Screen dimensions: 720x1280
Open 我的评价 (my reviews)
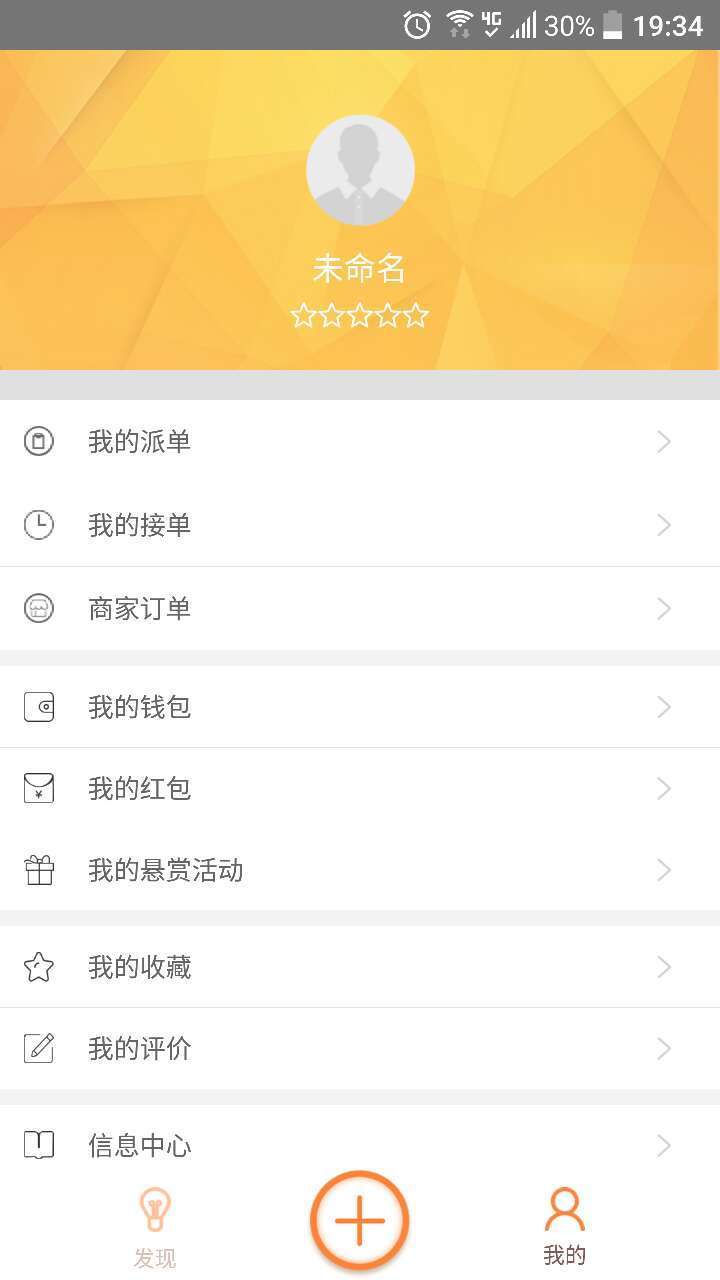pos(360,1049)
